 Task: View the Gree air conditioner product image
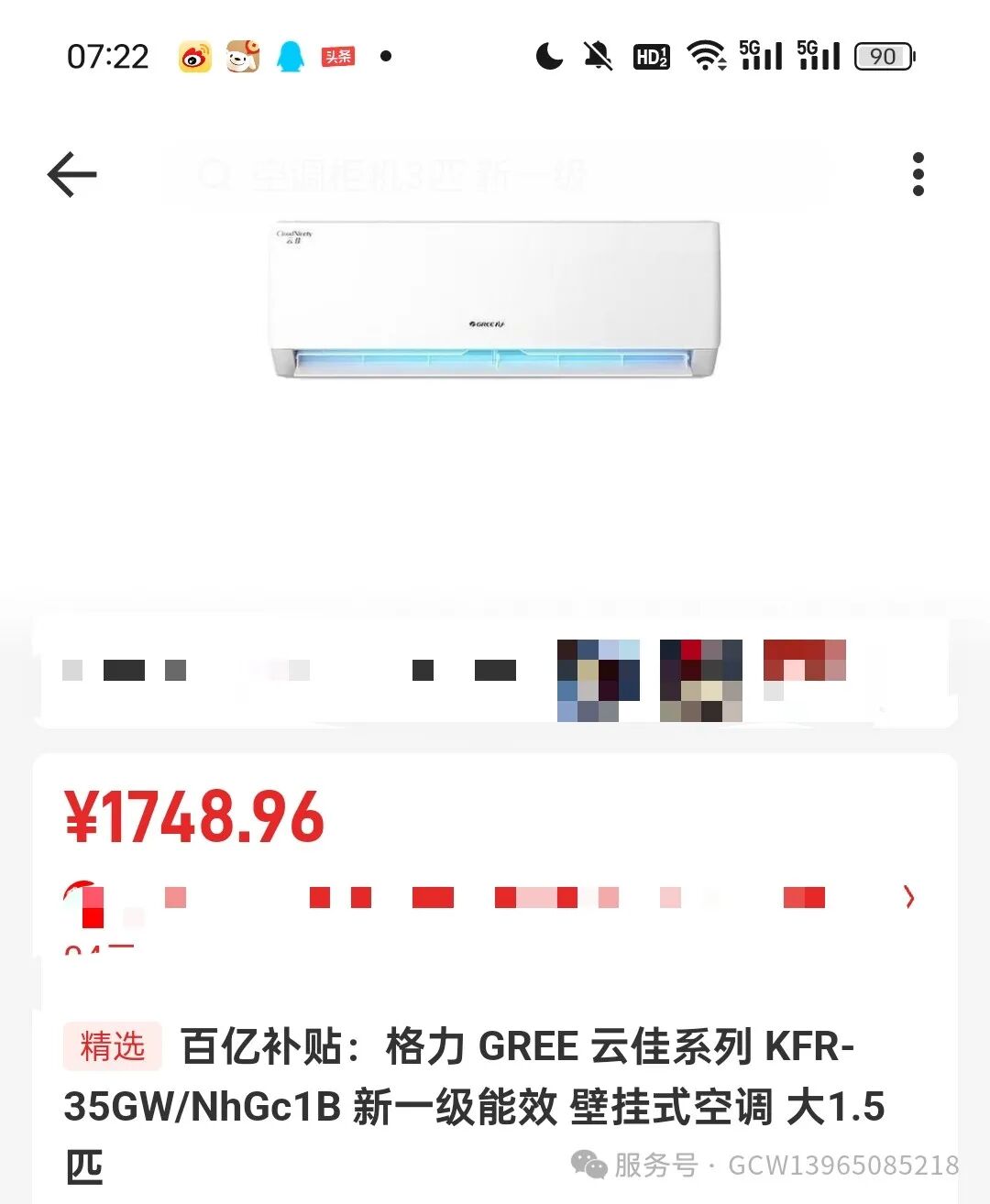[494, 299]
